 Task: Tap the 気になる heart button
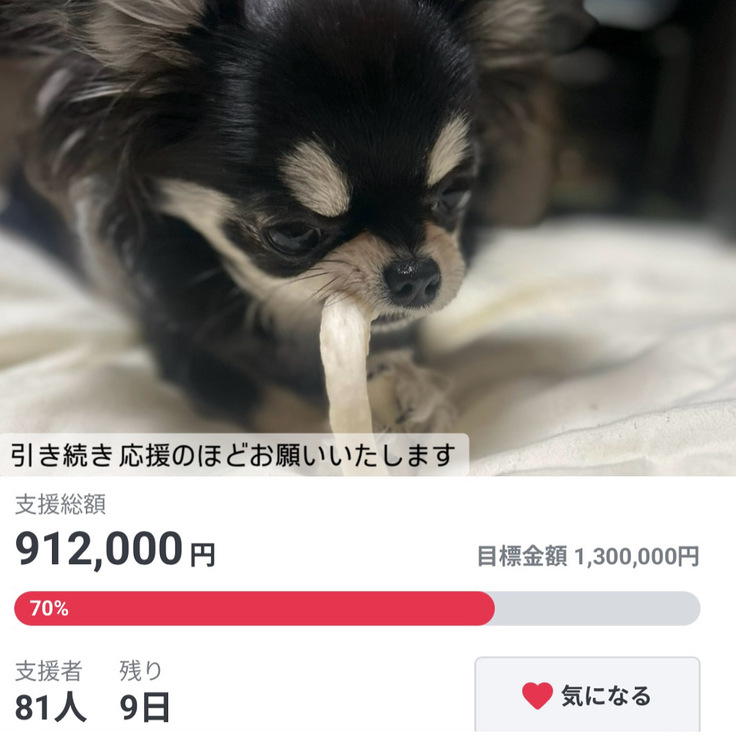click(x=587, y=695)
